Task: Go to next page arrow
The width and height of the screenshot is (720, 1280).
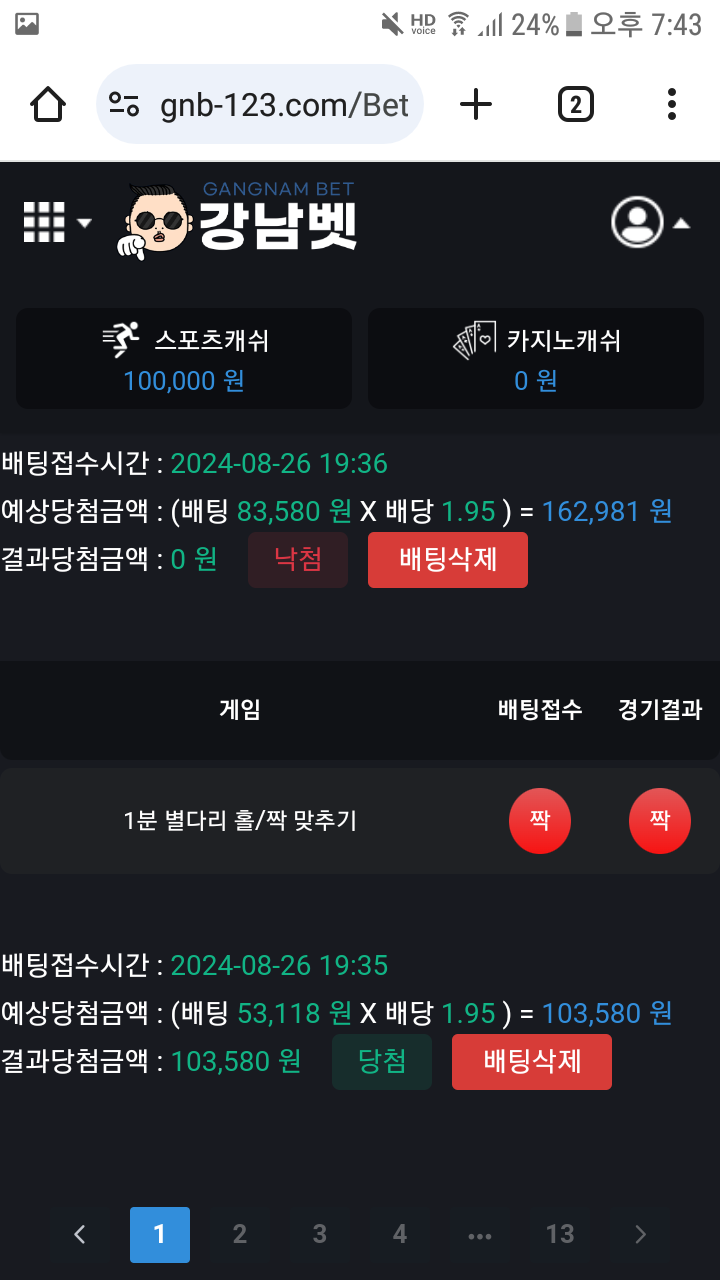Action: [x=641, y=1235]
